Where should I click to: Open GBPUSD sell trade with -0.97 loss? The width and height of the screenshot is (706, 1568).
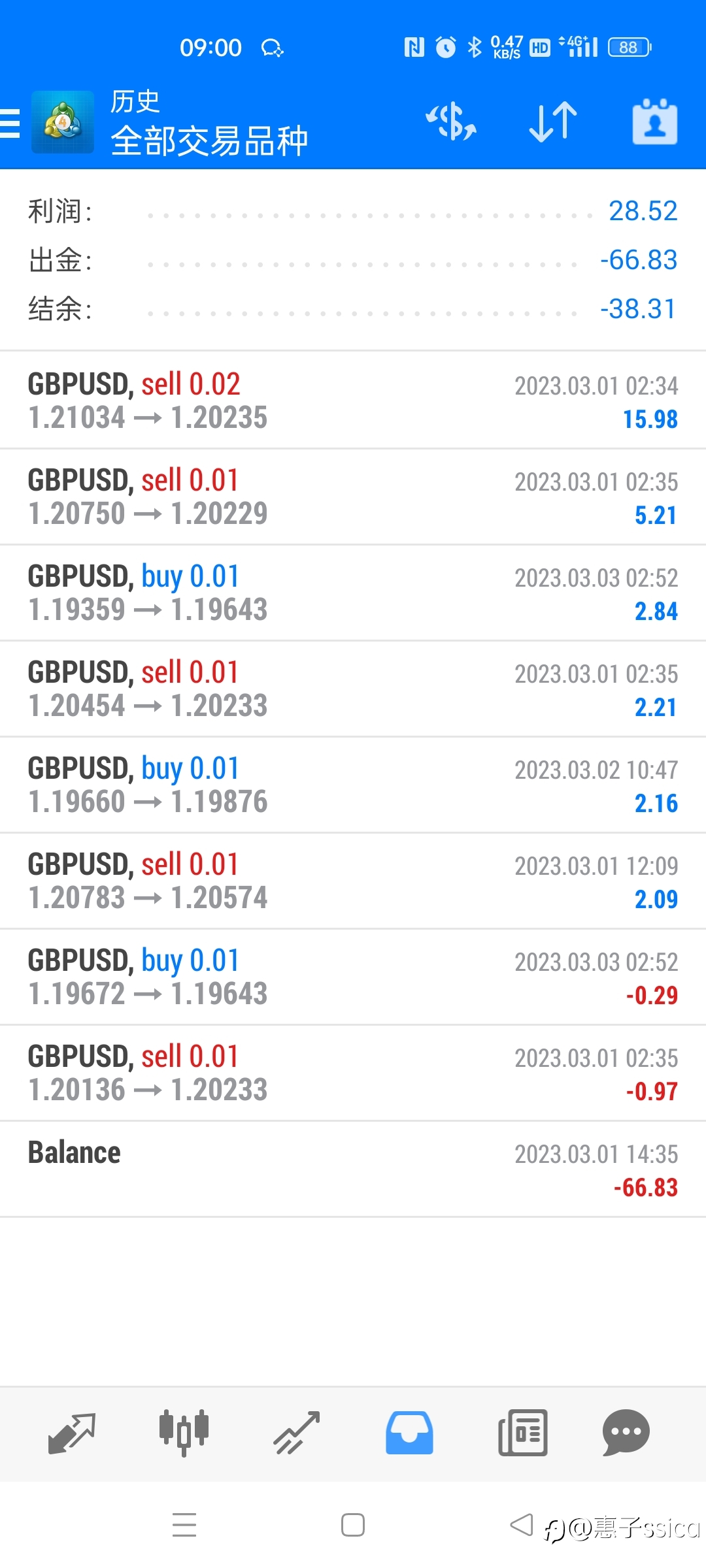coord(353,1073)
